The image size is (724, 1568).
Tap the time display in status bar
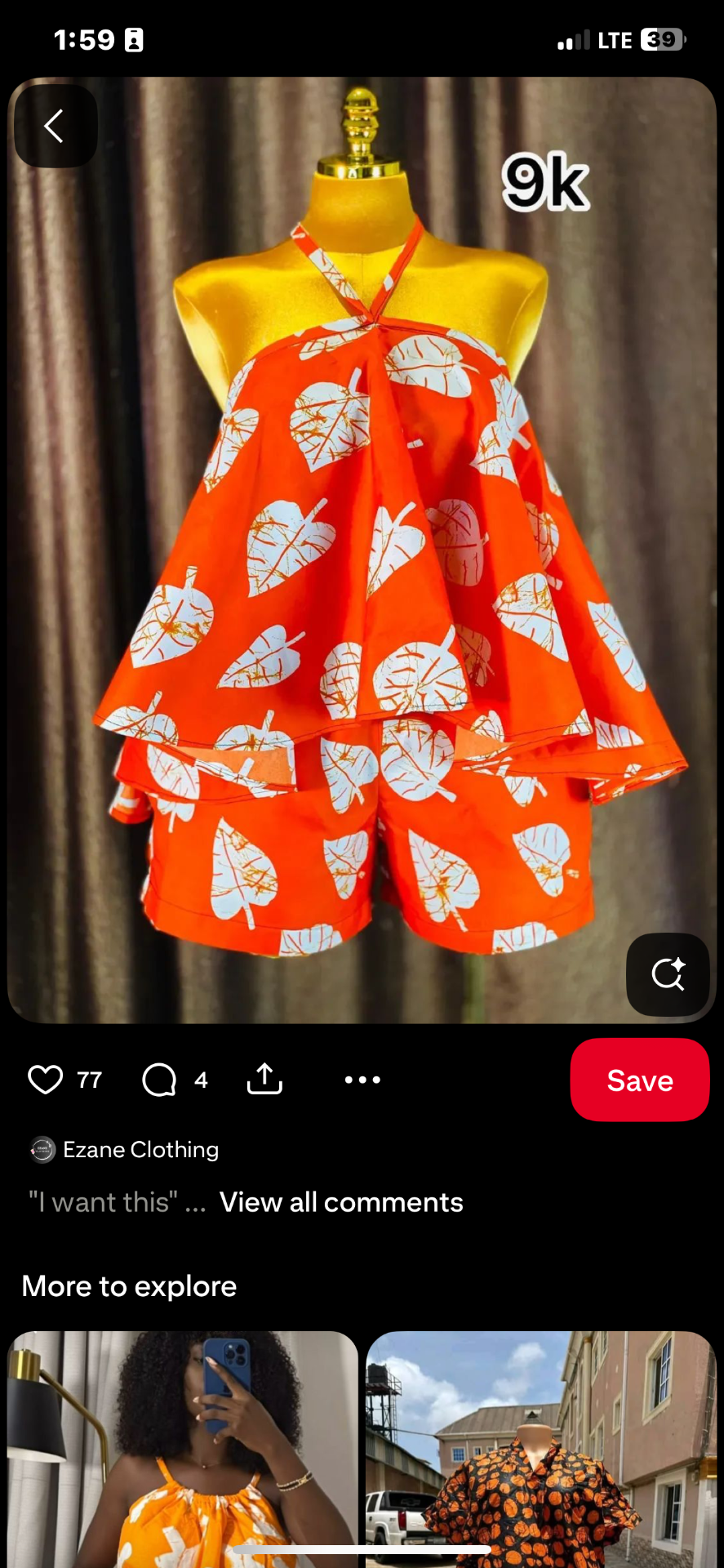pos(84,39)
